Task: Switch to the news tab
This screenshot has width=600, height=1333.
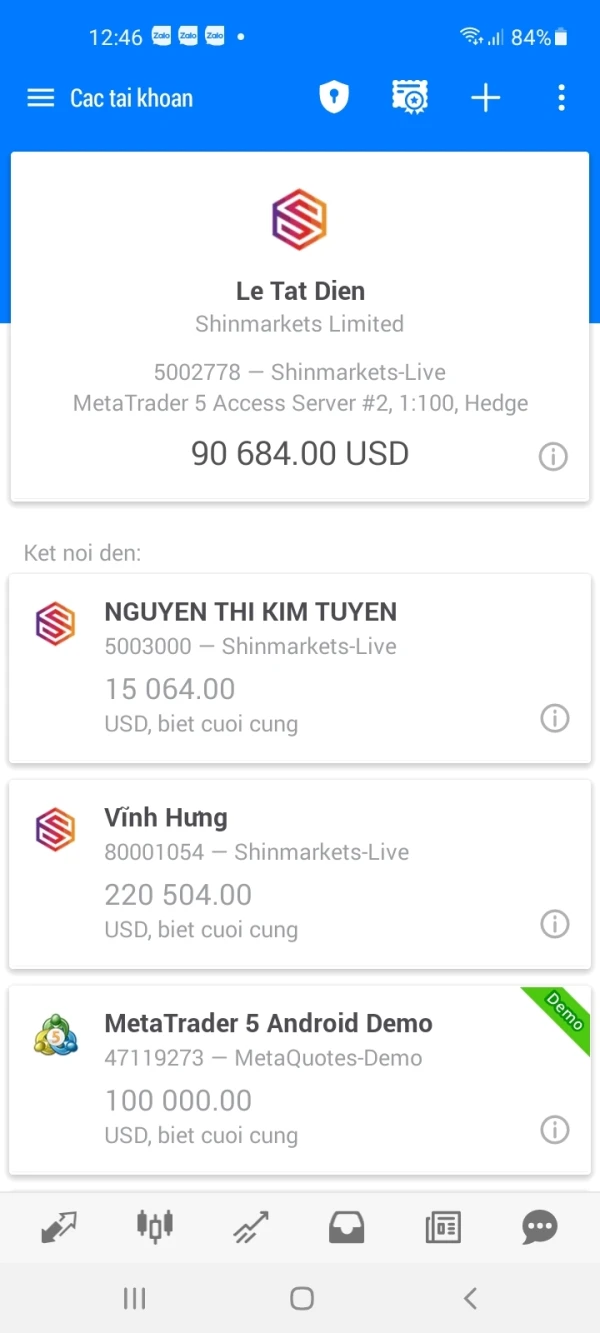Action: pos(443,1227)
